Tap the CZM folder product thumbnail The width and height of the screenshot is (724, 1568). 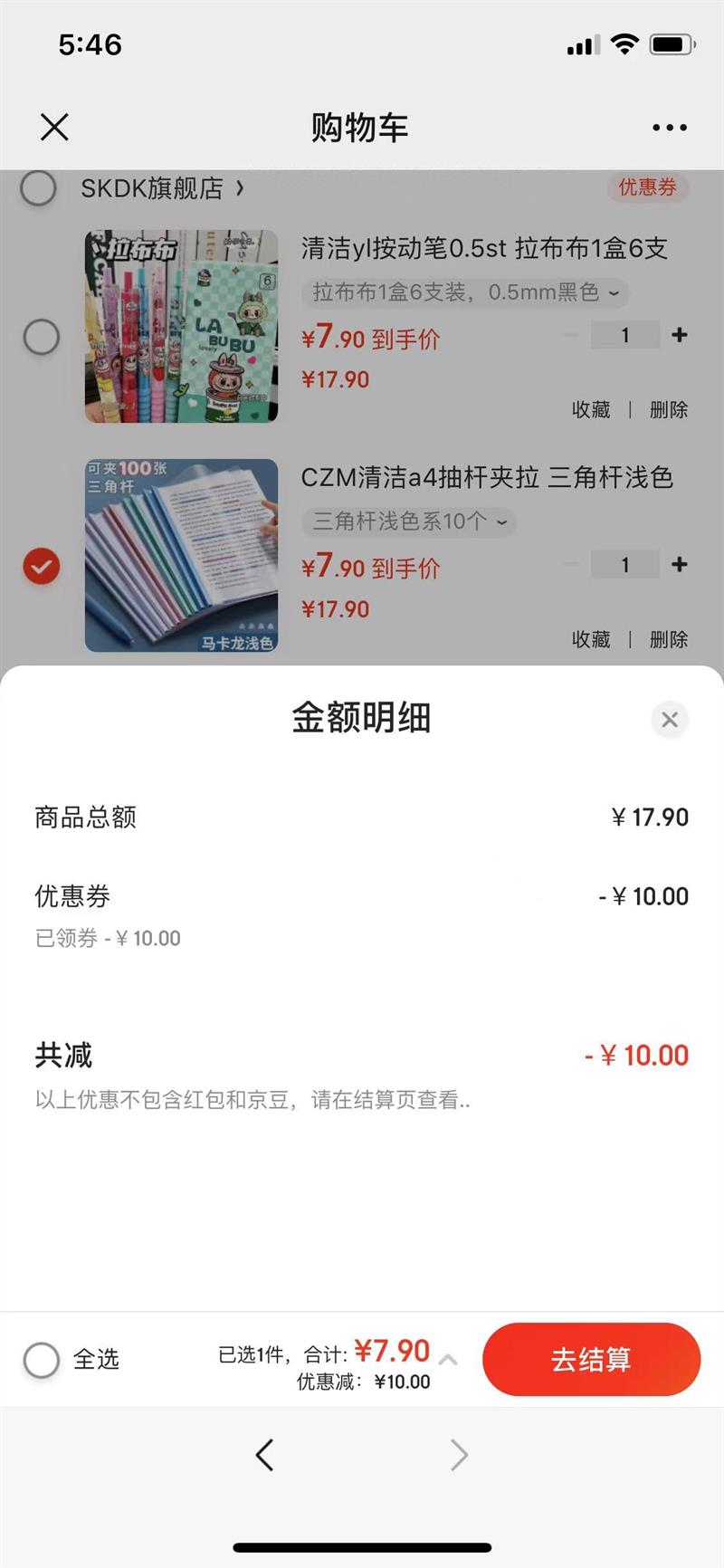181,554
